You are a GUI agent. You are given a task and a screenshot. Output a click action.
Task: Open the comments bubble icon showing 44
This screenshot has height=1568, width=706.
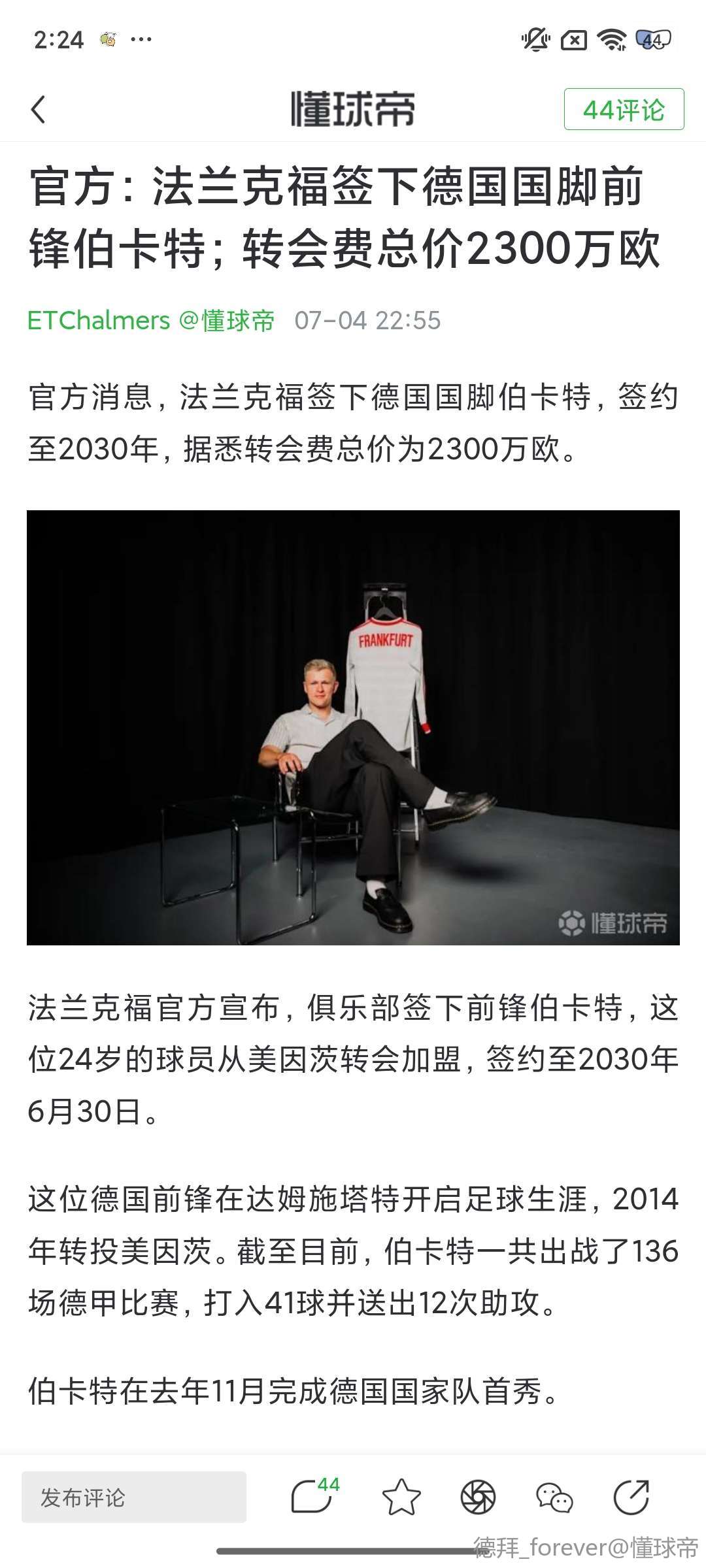click(x=314, y=1496)
